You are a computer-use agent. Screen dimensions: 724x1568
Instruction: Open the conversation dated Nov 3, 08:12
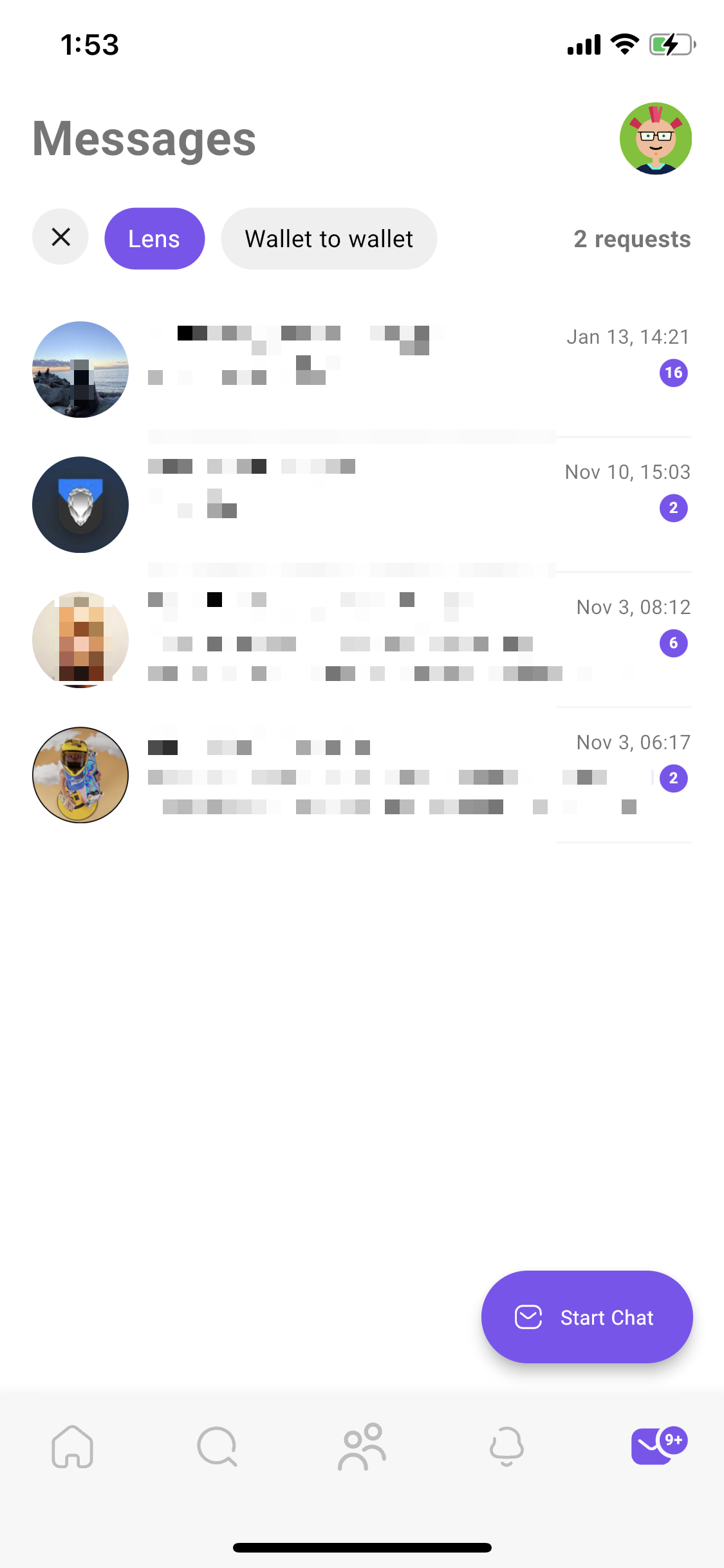(362, 640)
